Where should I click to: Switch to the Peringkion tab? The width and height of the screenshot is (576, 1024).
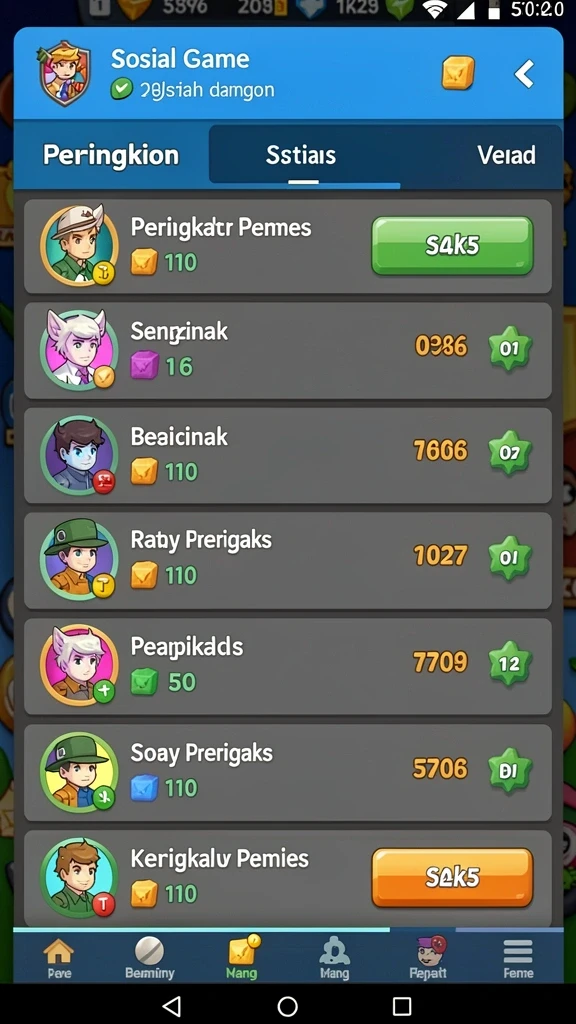pyautogui.click(x=111, y=155)
